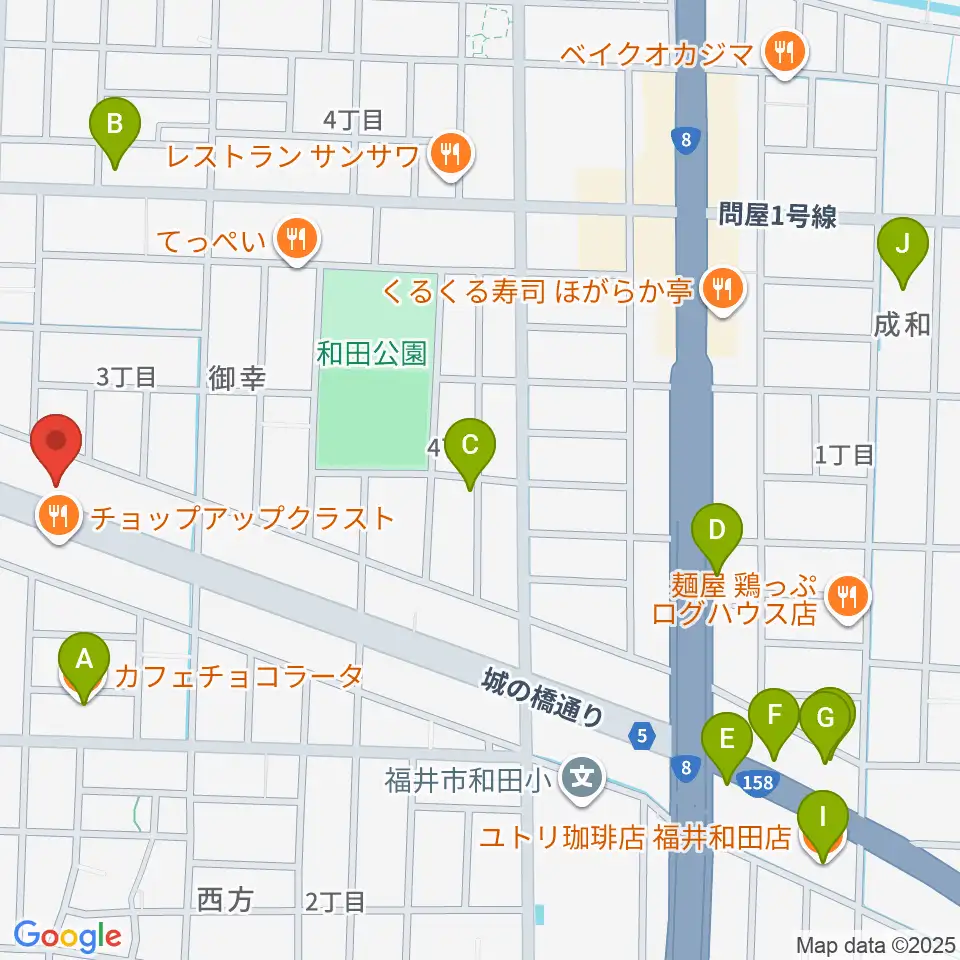The height and width of the screenshot is (960, 960).
Task: Tap the チョップアップクラスト restaurant pin
Action: point(58,517)
